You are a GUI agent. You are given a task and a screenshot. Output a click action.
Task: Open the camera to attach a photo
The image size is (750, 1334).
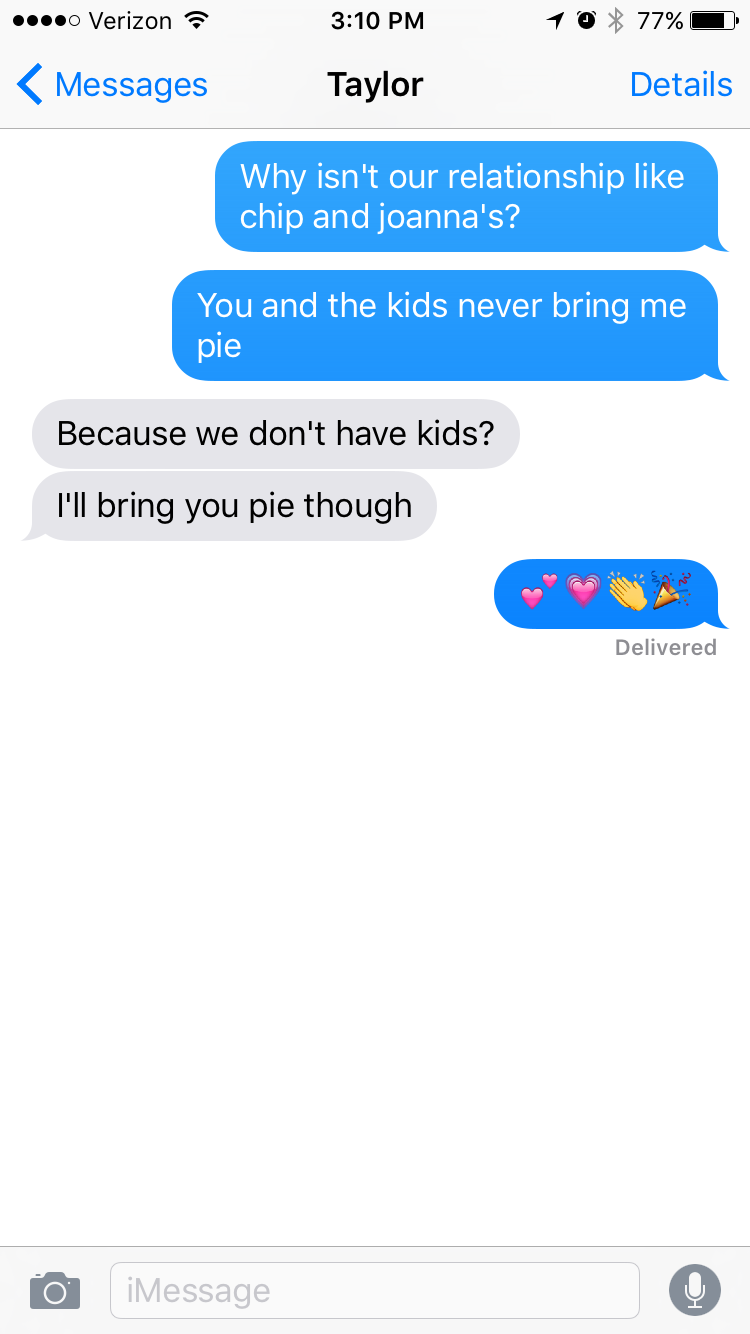pos(55,1290)
